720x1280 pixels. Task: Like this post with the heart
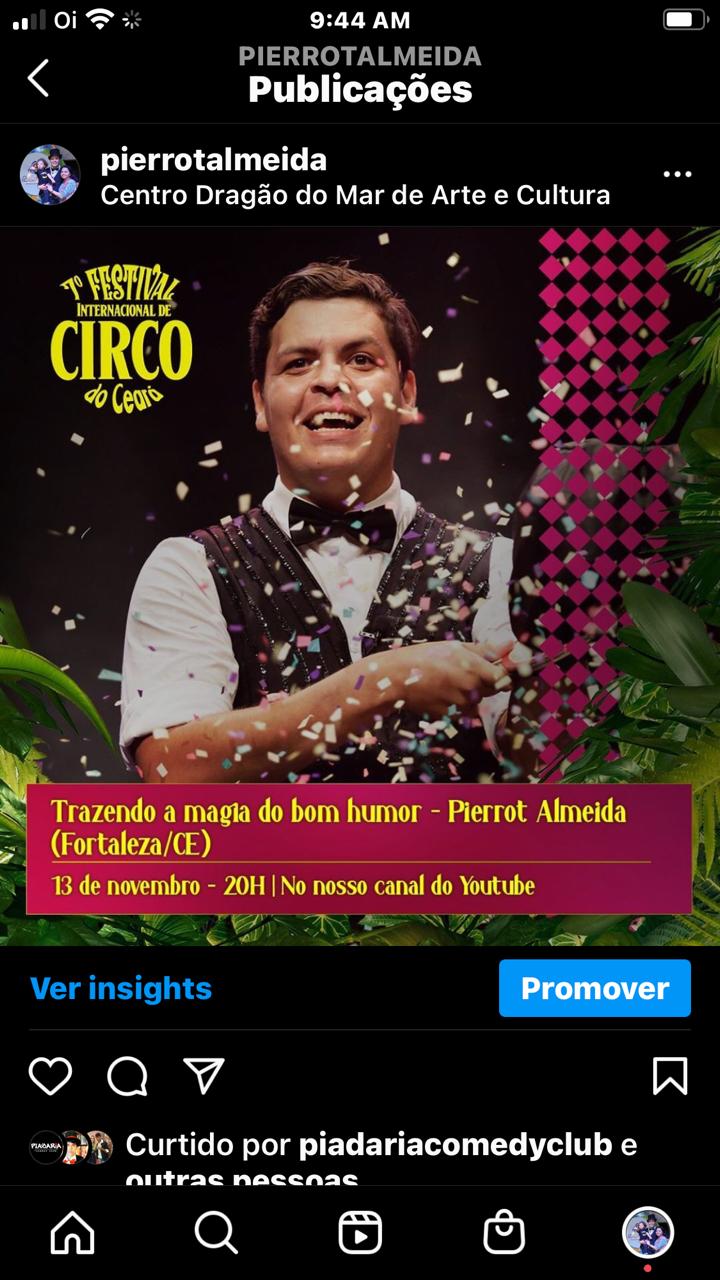[x=50, y=1076]
